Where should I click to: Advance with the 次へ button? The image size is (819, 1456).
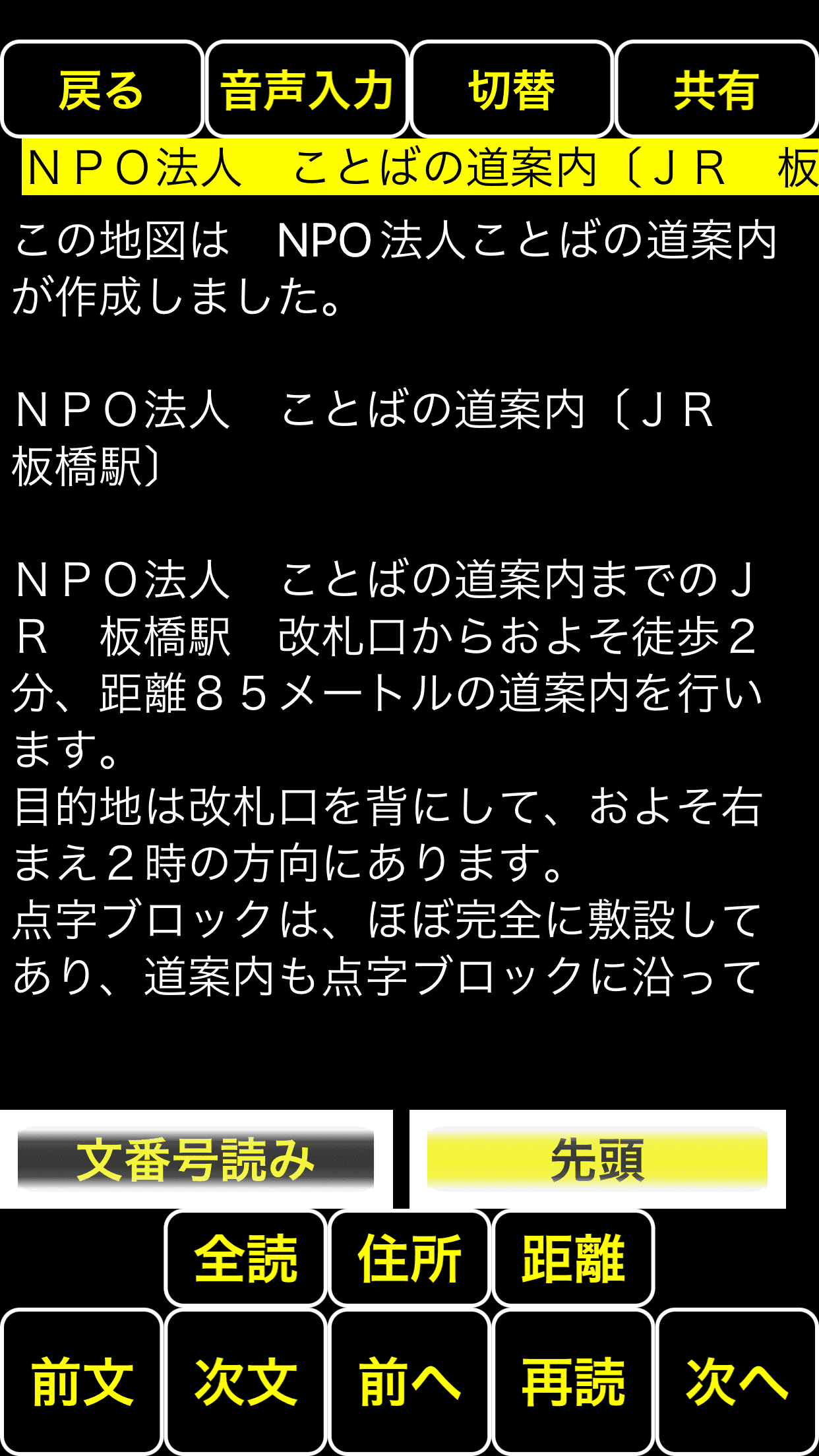[x=737, y=1382]
